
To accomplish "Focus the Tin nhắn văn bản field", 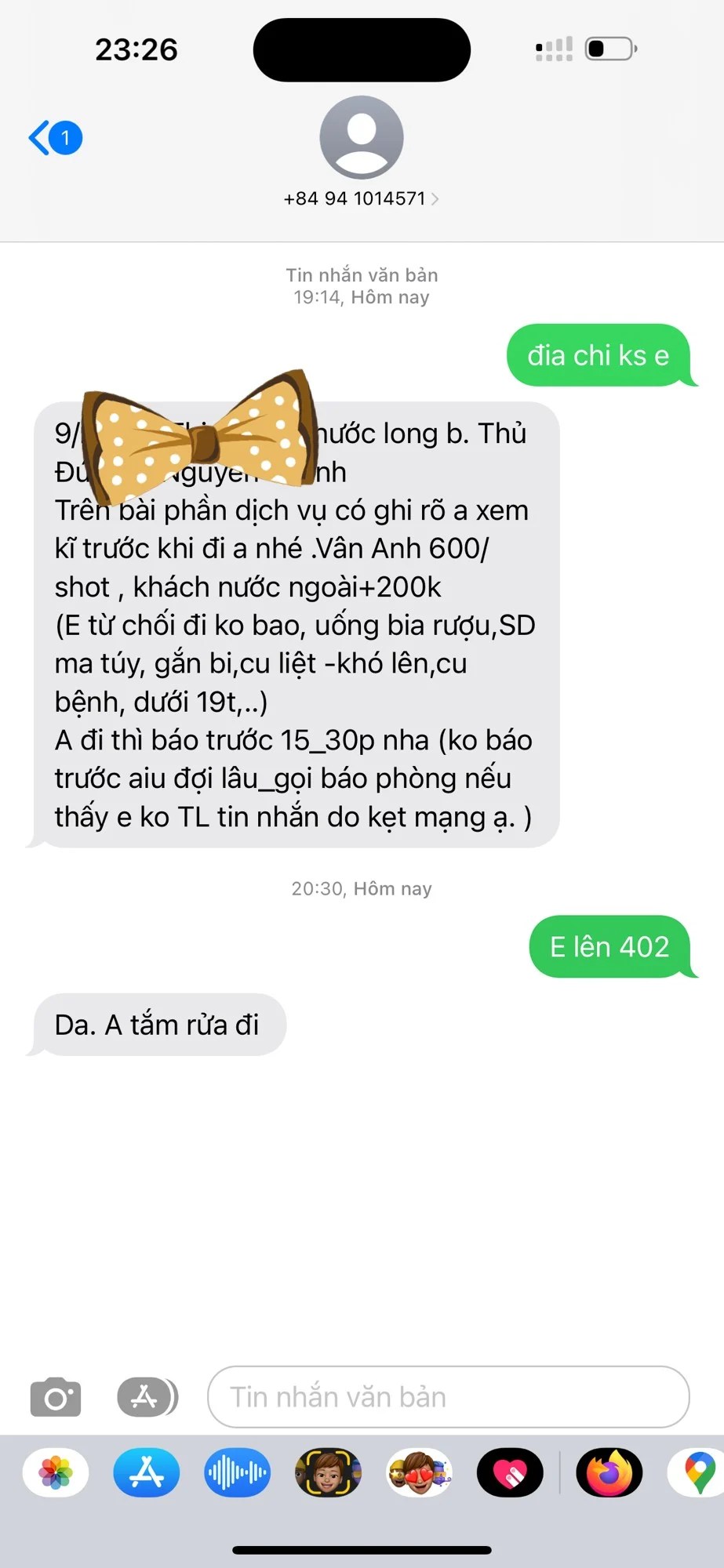I will click(x=447, y=1397).
